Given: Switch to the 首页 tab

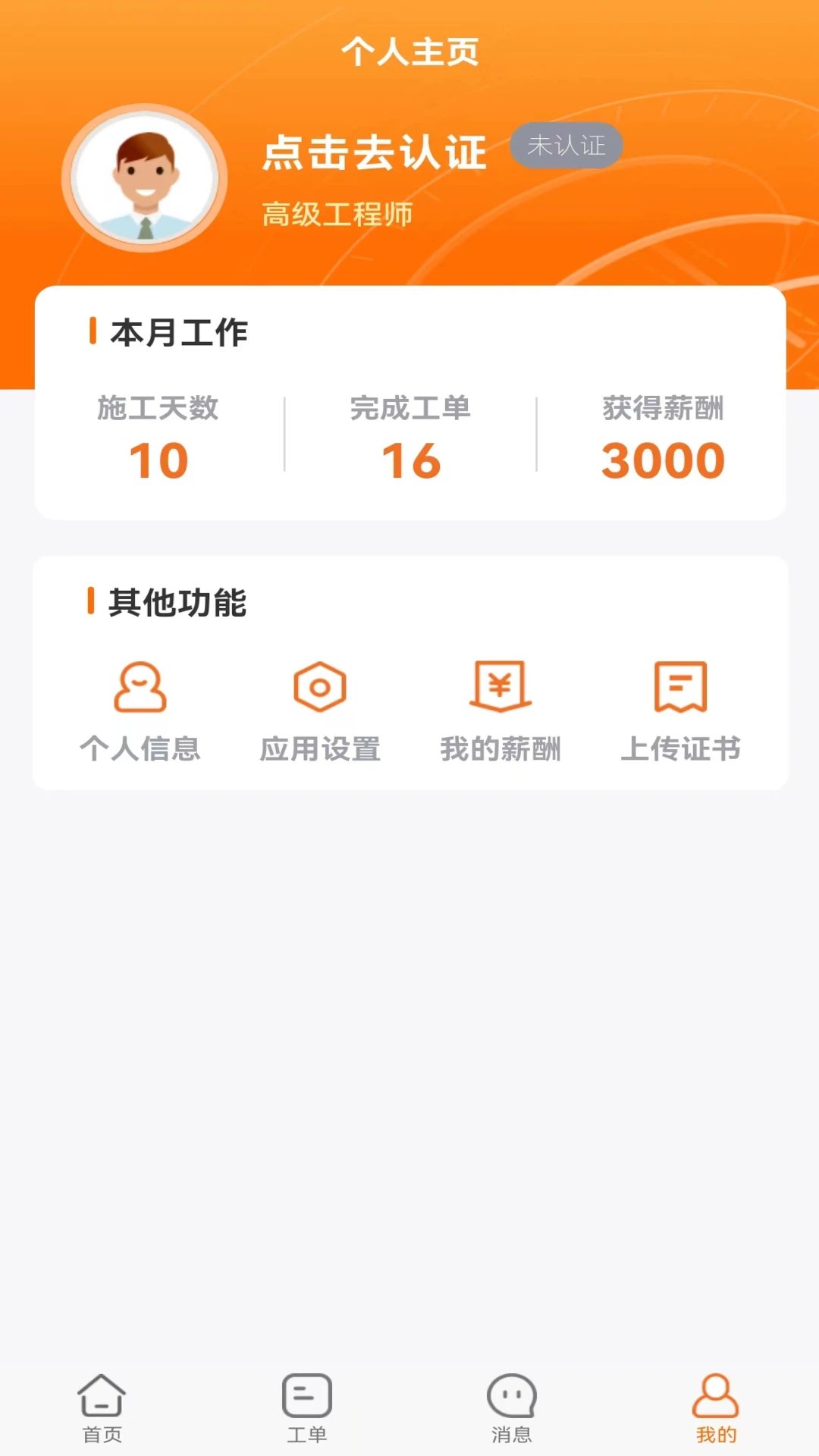Looking at the screenshot, I should [102, 1410].
